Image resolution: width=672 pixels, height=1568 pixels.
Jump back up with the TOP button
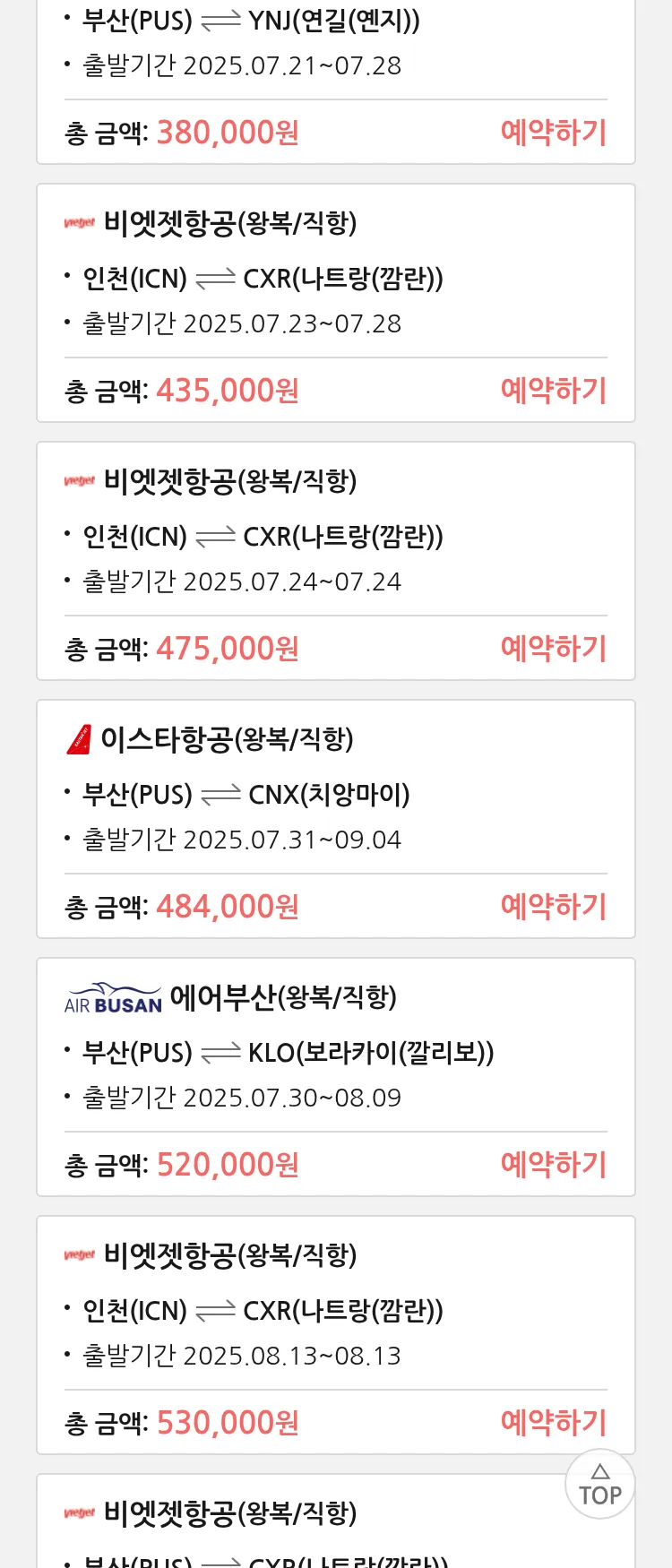coord(599,1485)
